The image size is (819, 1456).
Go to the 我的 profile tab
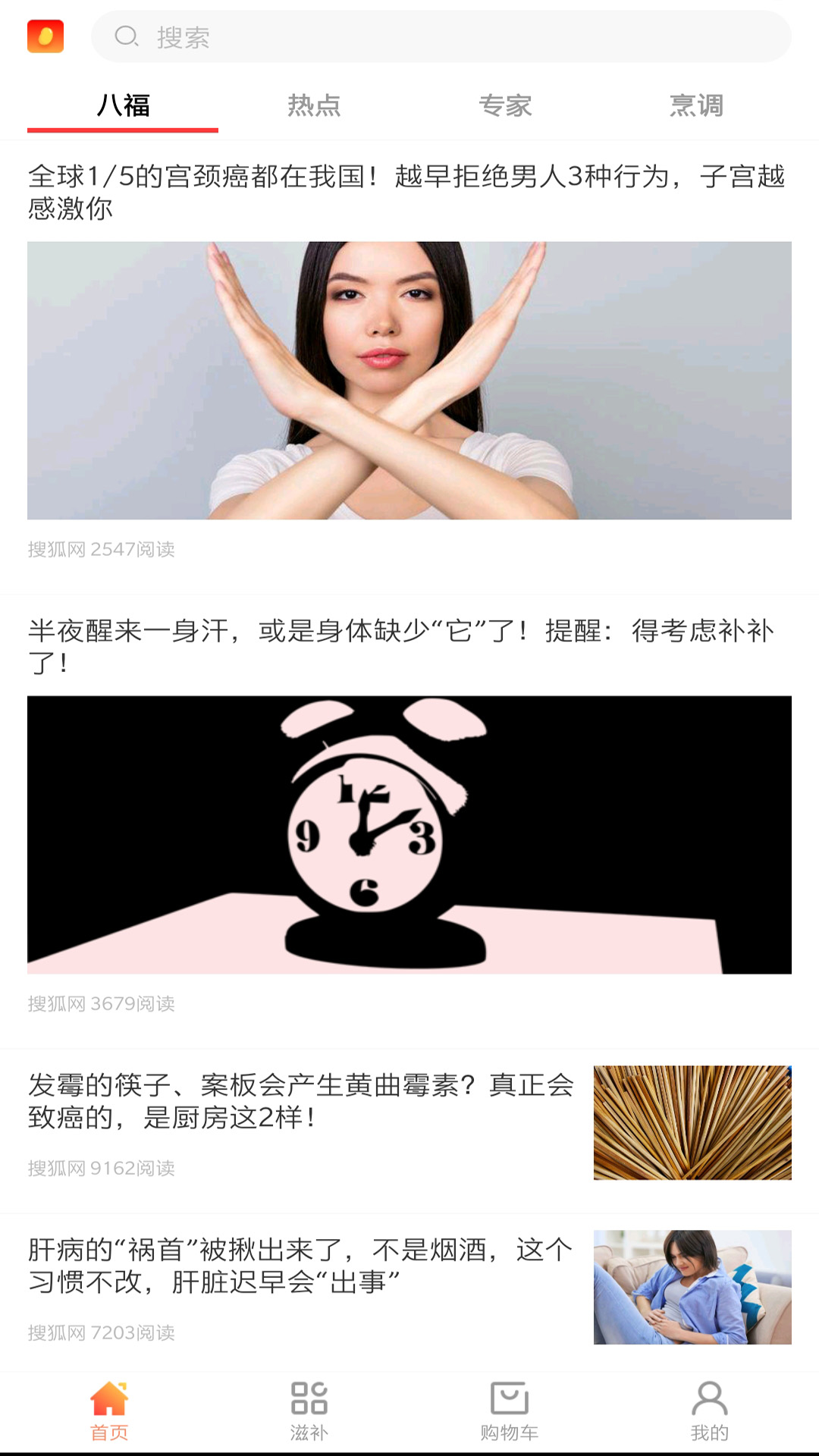pyautogui.click(x=709, y=1411)
